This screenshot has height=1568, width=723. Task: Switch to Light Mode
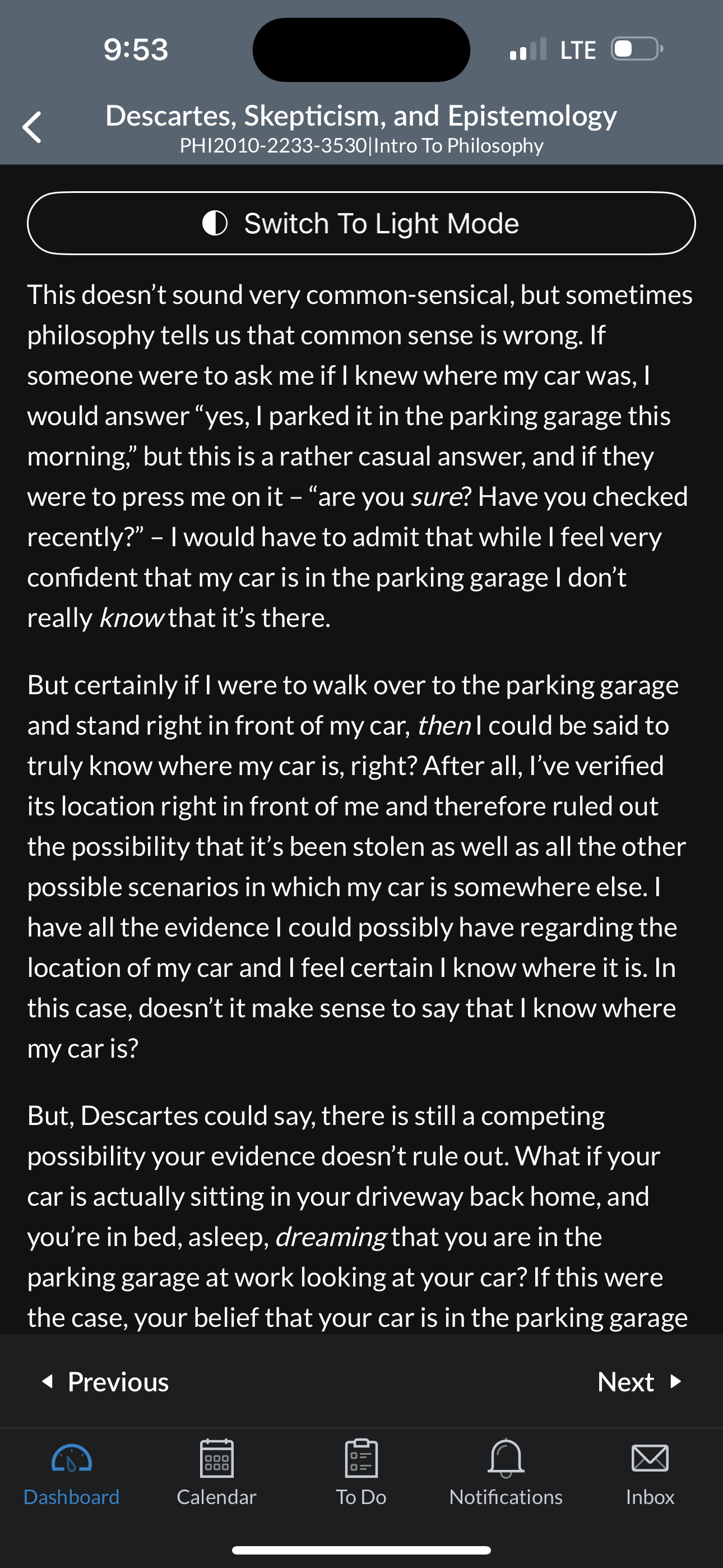(361, 223)
